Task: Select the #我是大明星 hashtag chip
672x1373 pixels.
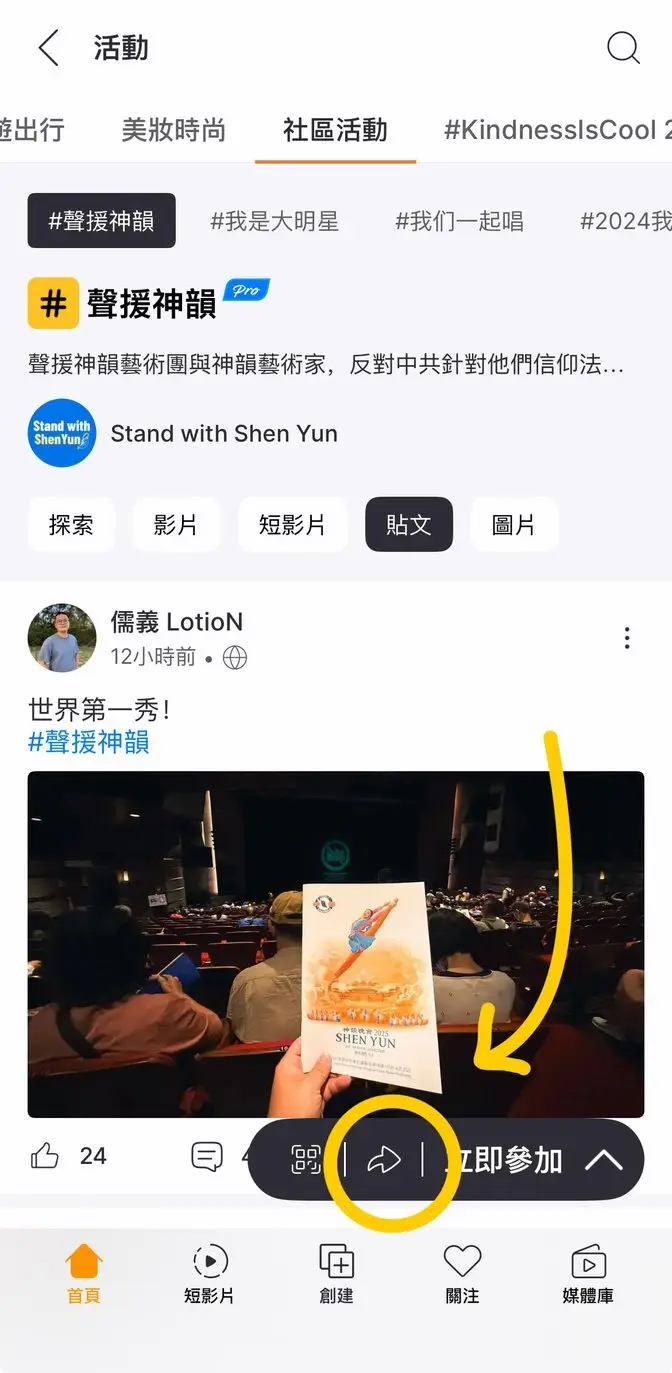Action: [x=275, y=221]
